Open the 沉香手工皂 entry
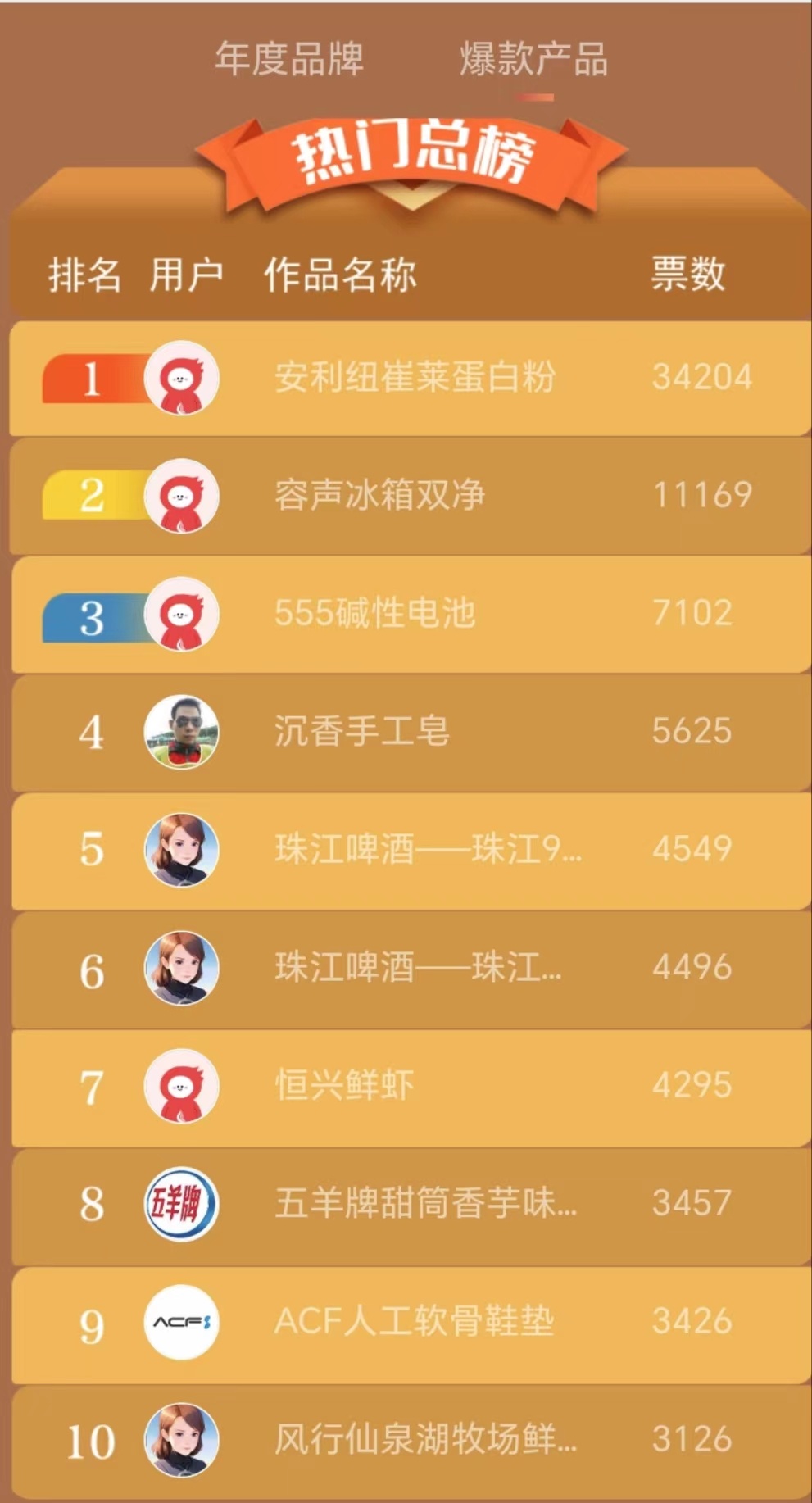This screenshot has width=812, height=1503. (411, 732)
